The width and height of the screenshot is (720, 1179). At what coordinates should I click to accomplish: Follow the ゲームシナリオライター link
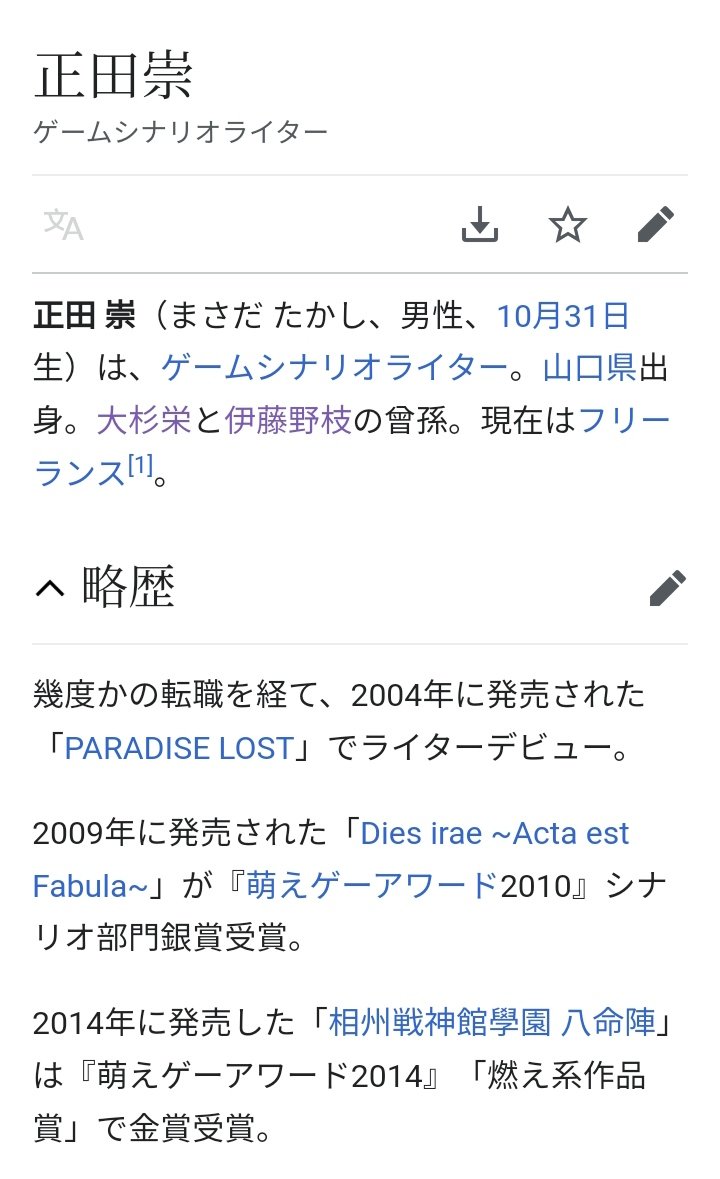(x=334, y=368)
